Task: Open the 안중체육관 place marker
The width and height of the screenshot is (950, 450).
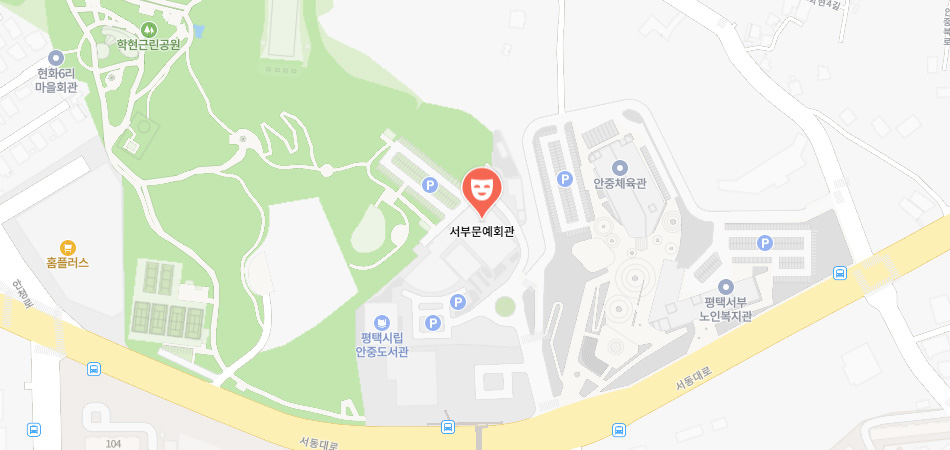Action: 619,167
